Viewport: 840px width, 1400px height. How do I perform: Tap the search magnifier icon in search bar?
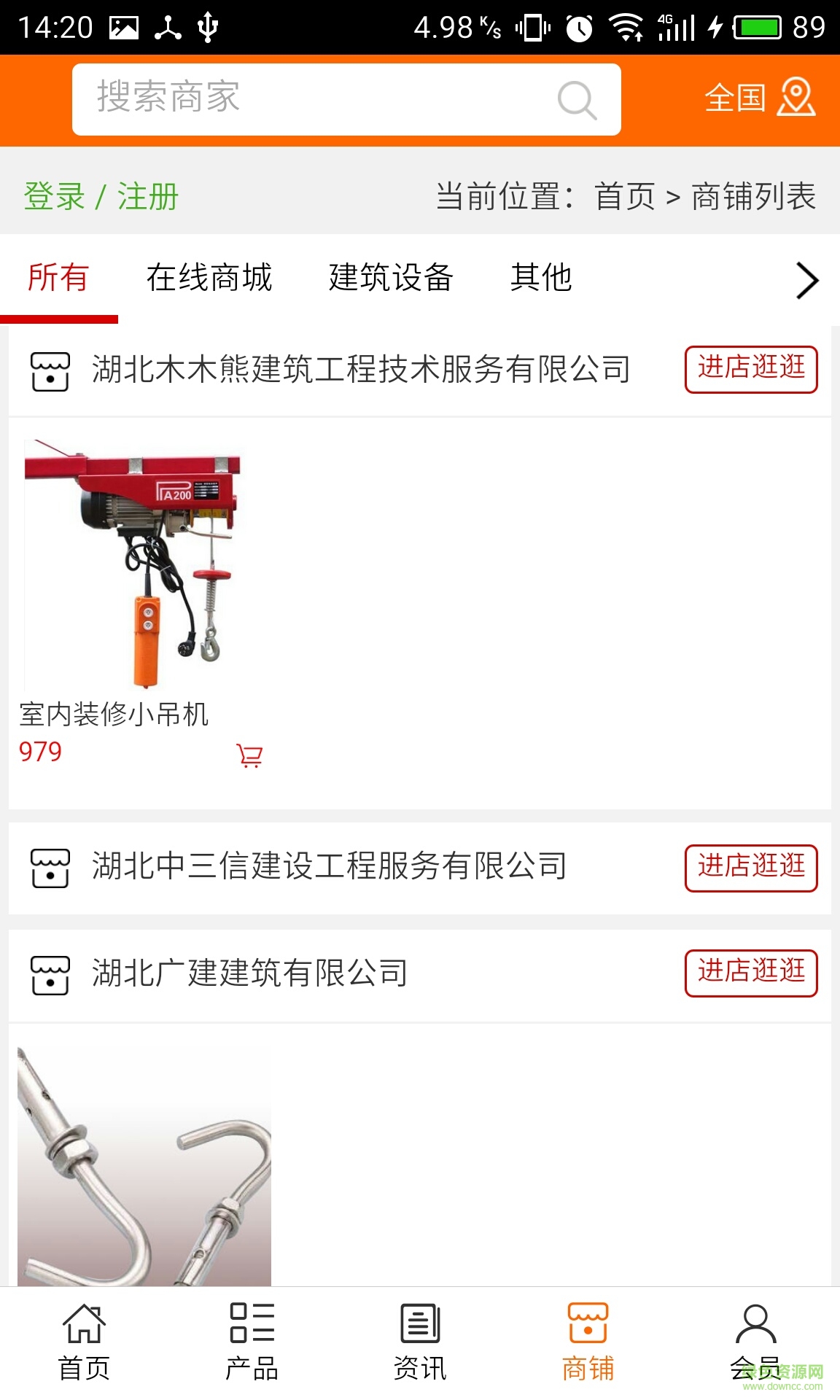(575, 99)
